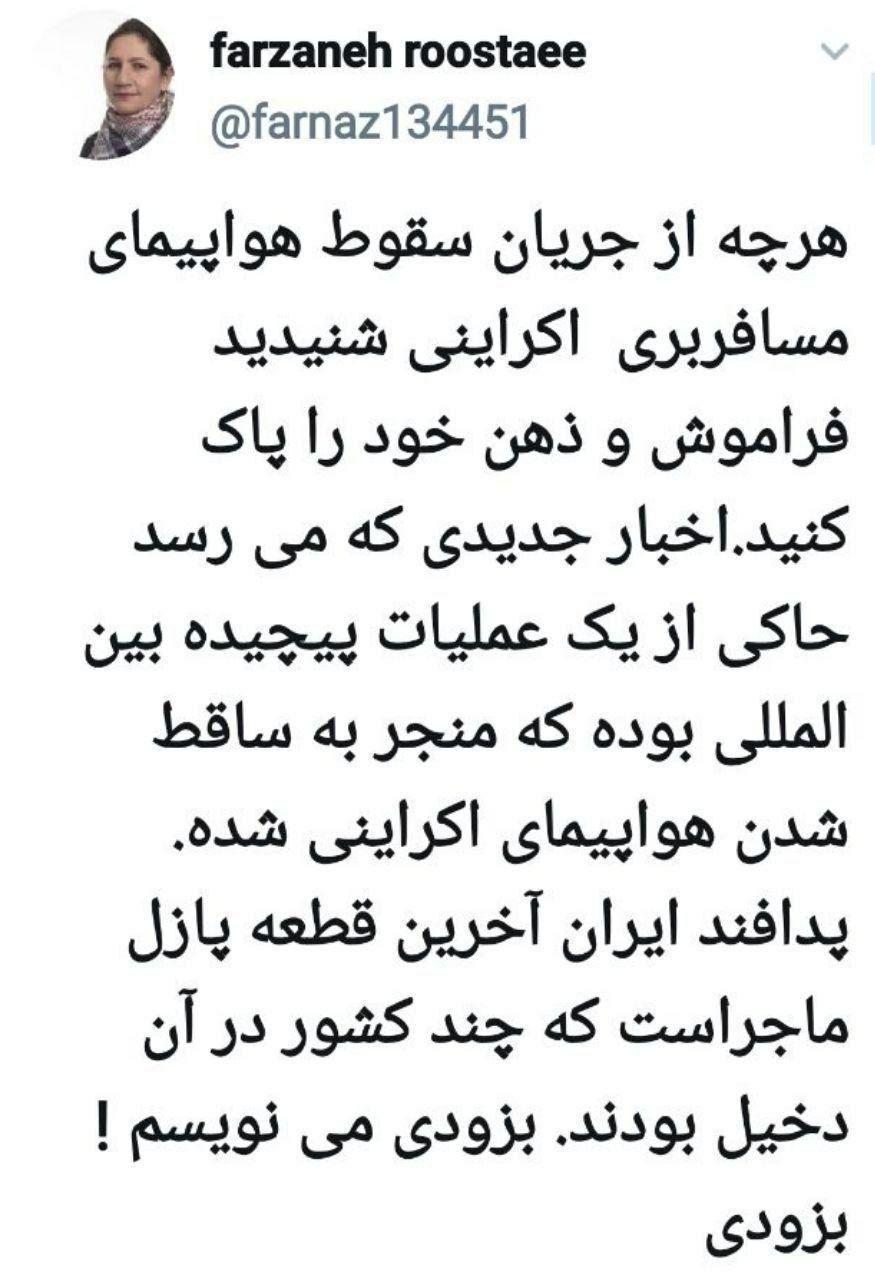Open the tweet options dropdown arrow
This screenshot has width=875, height=1279.
click(833, 50)
